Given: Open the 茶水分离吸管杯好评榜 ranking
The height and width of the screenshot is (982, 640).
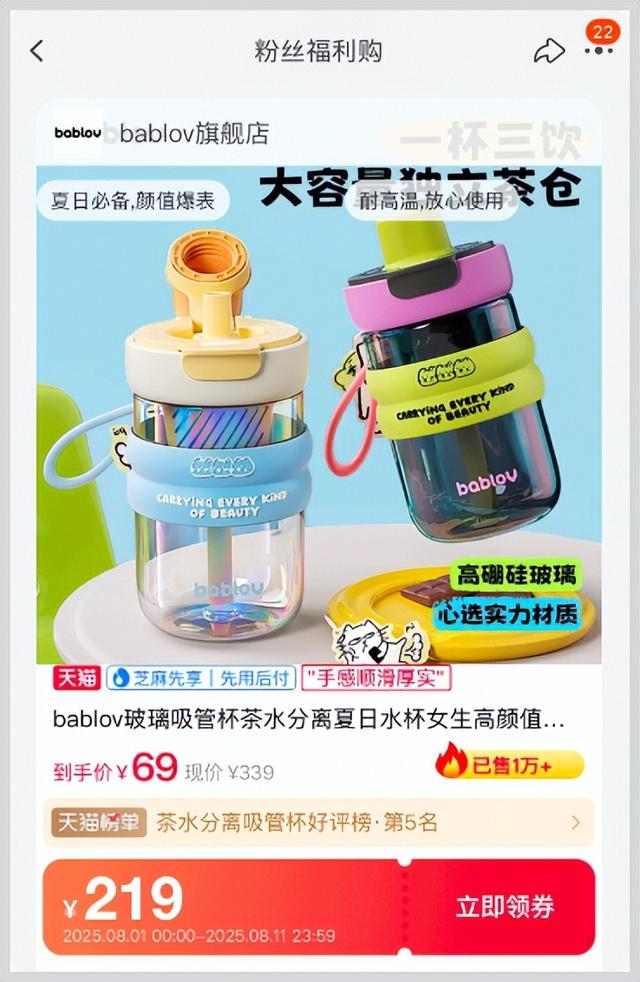Looking at the screenshot, I should [x=318, y=823].
